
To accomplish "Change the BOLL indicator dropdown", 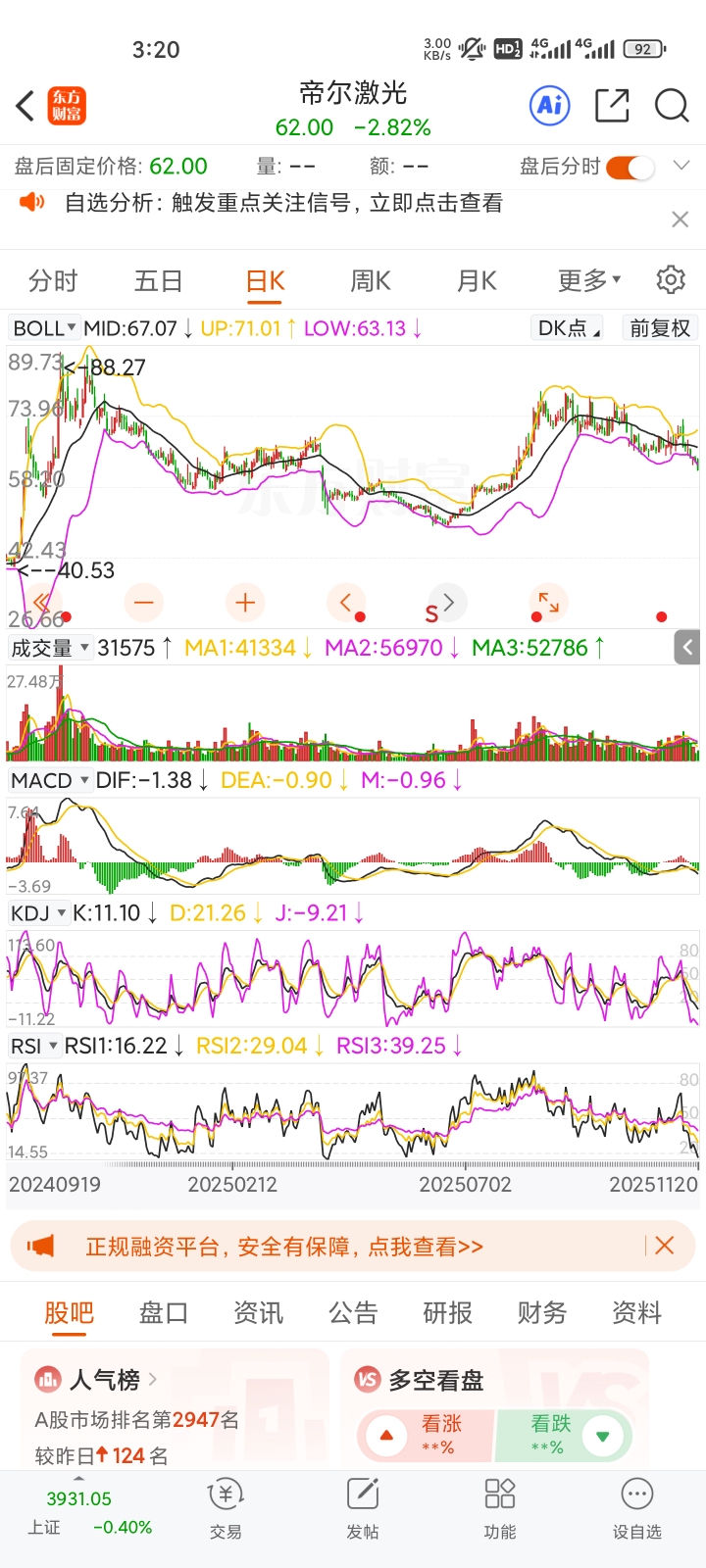I will point(44,328).
